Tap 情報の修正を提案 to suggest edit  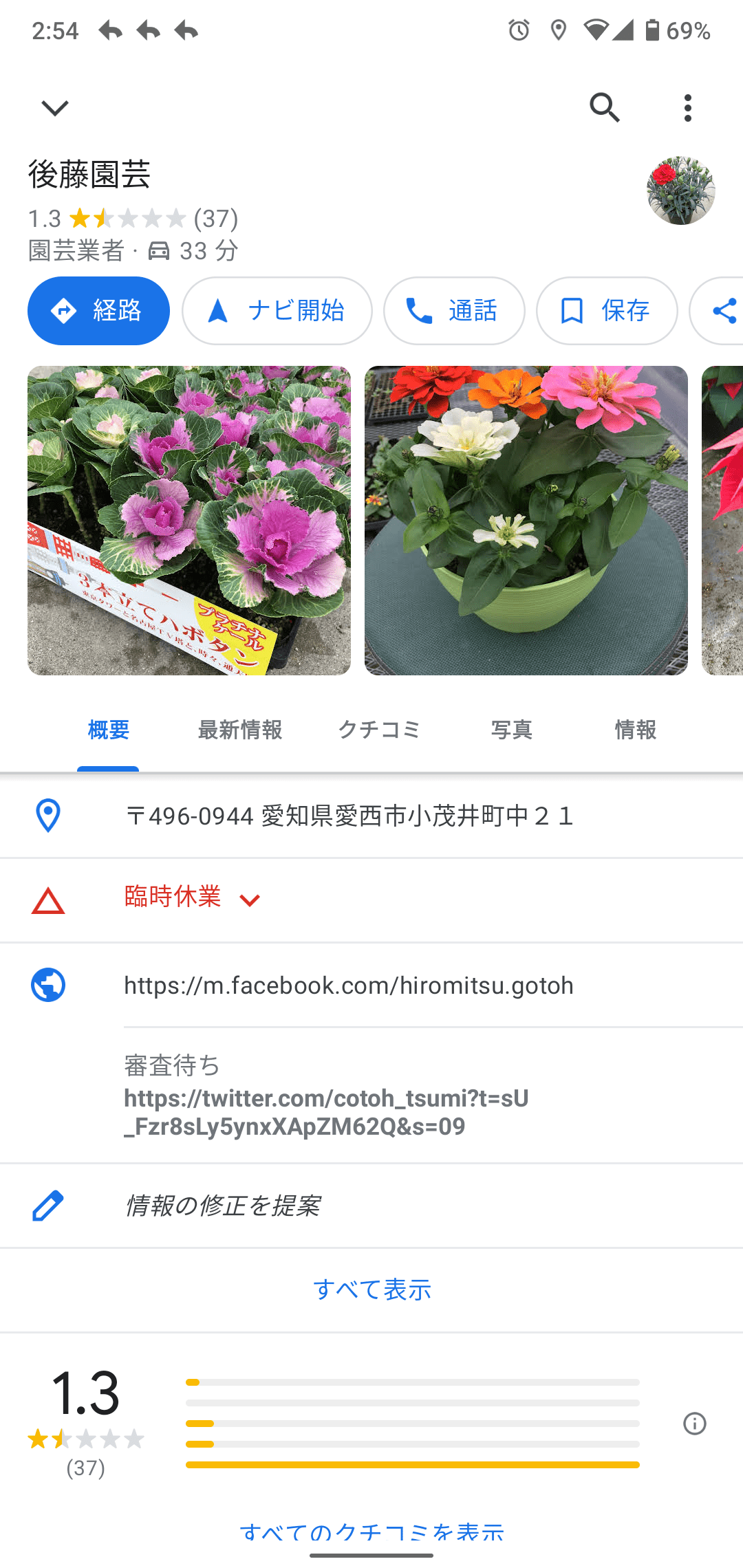pos(222,1206)
